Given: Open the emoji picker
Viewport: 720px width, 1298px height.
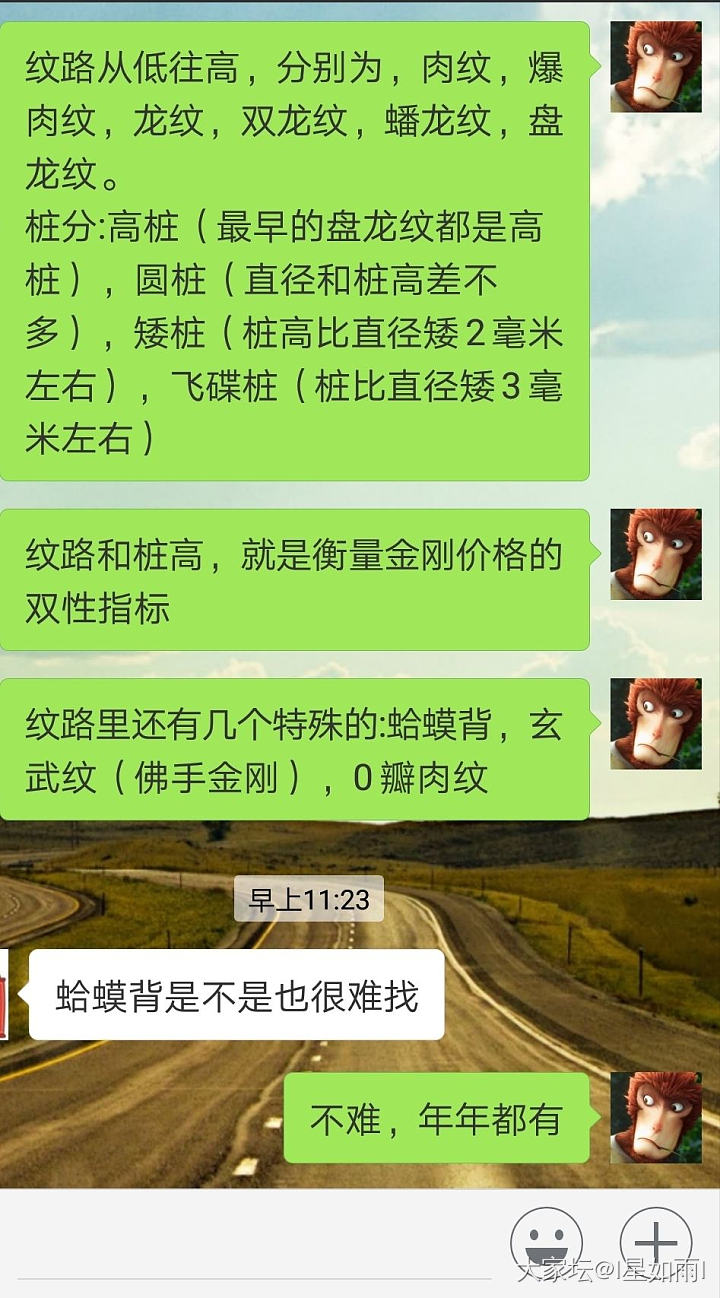Looking at the screenshot, I should coord(547,1244).
